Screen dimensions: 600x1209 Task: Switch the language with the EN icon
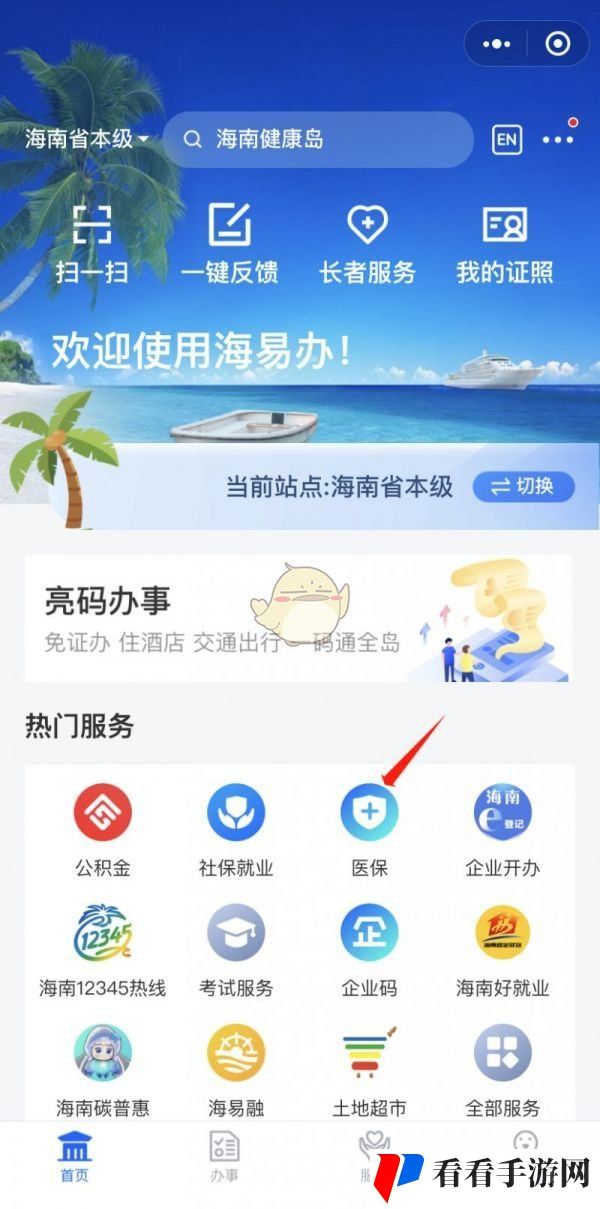coord(507,139)
